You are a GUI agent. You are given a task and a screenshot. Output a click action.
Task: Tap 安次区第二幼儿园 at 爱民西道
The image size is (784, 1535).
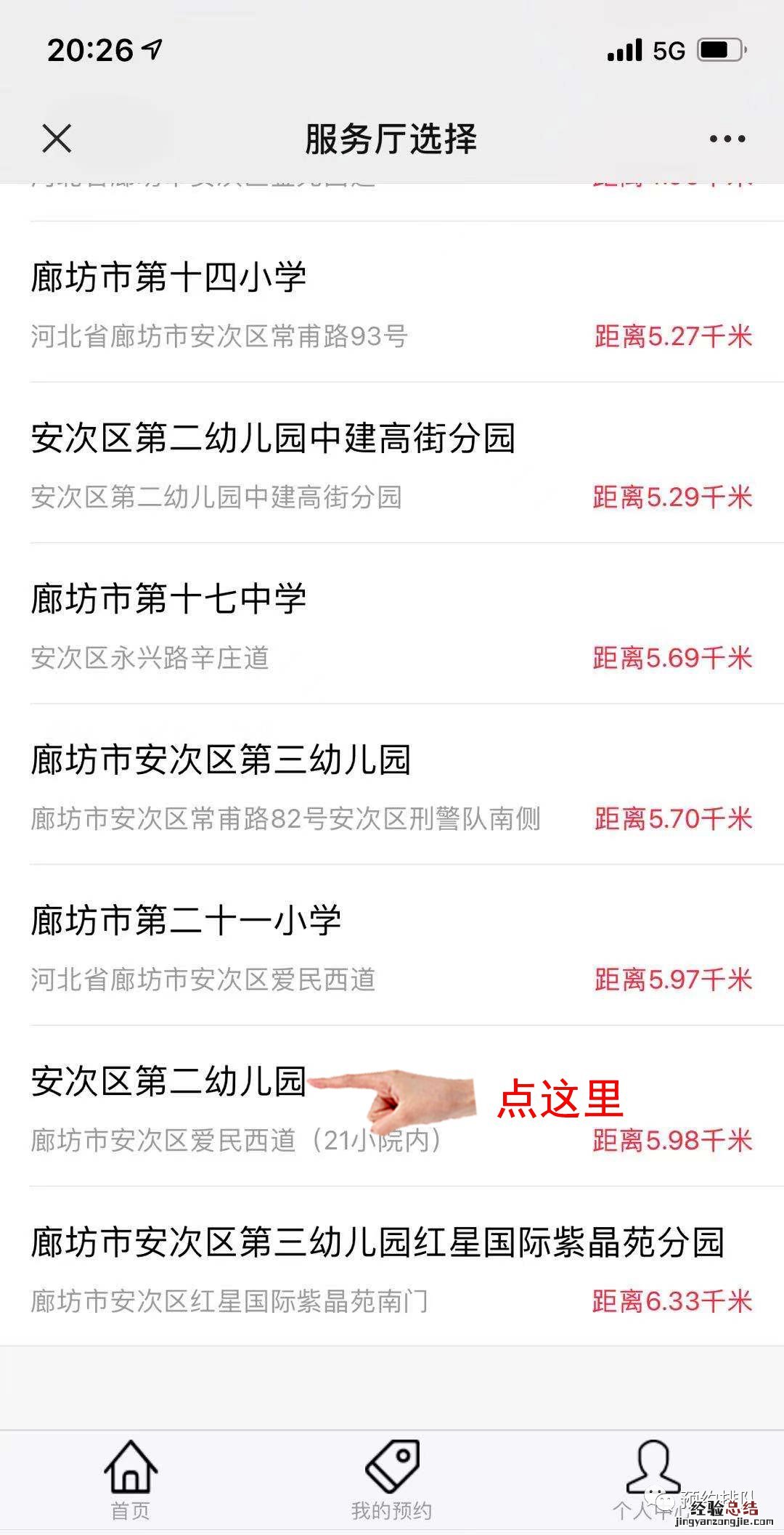point(168,1082)
